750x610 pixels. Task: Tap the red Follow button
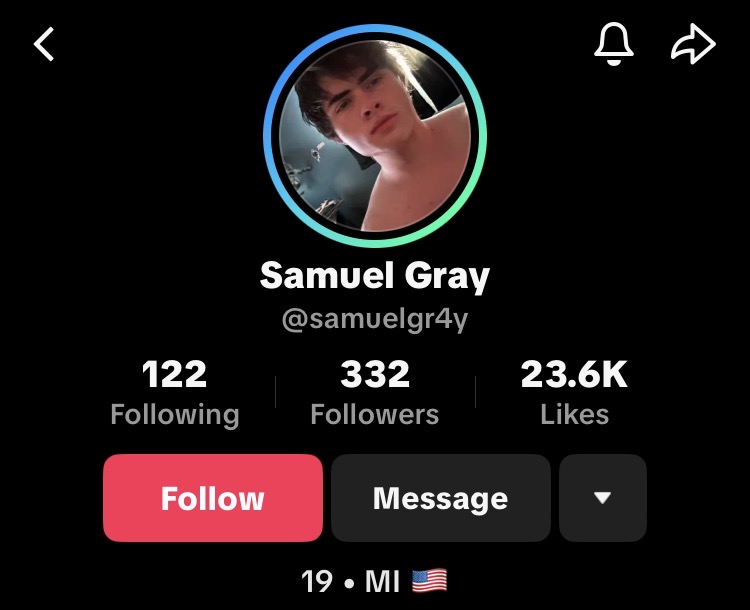(x=212, y=498)
